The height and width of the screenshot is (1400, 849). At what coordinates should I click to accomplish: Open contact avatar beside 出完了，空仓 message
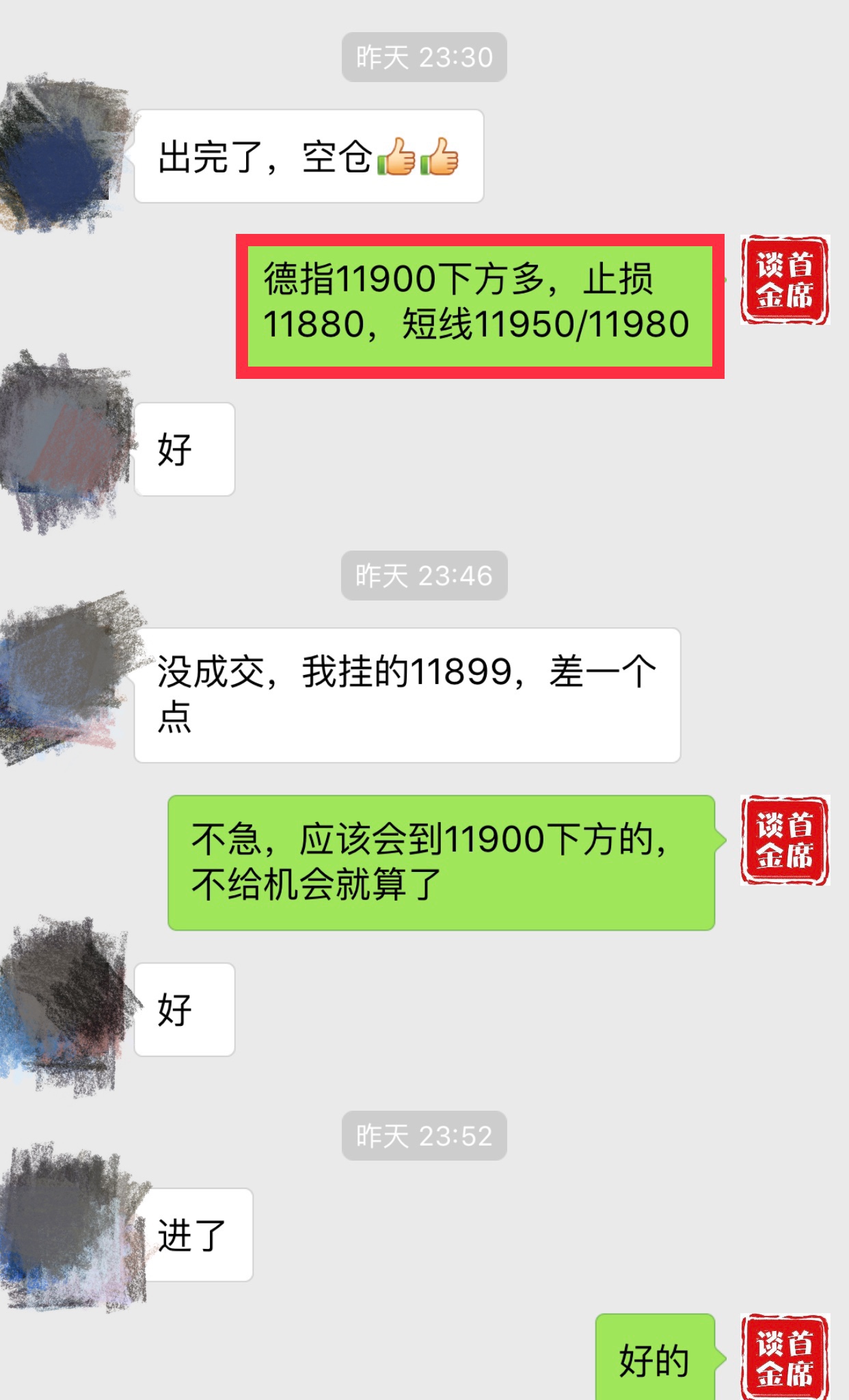65,156
